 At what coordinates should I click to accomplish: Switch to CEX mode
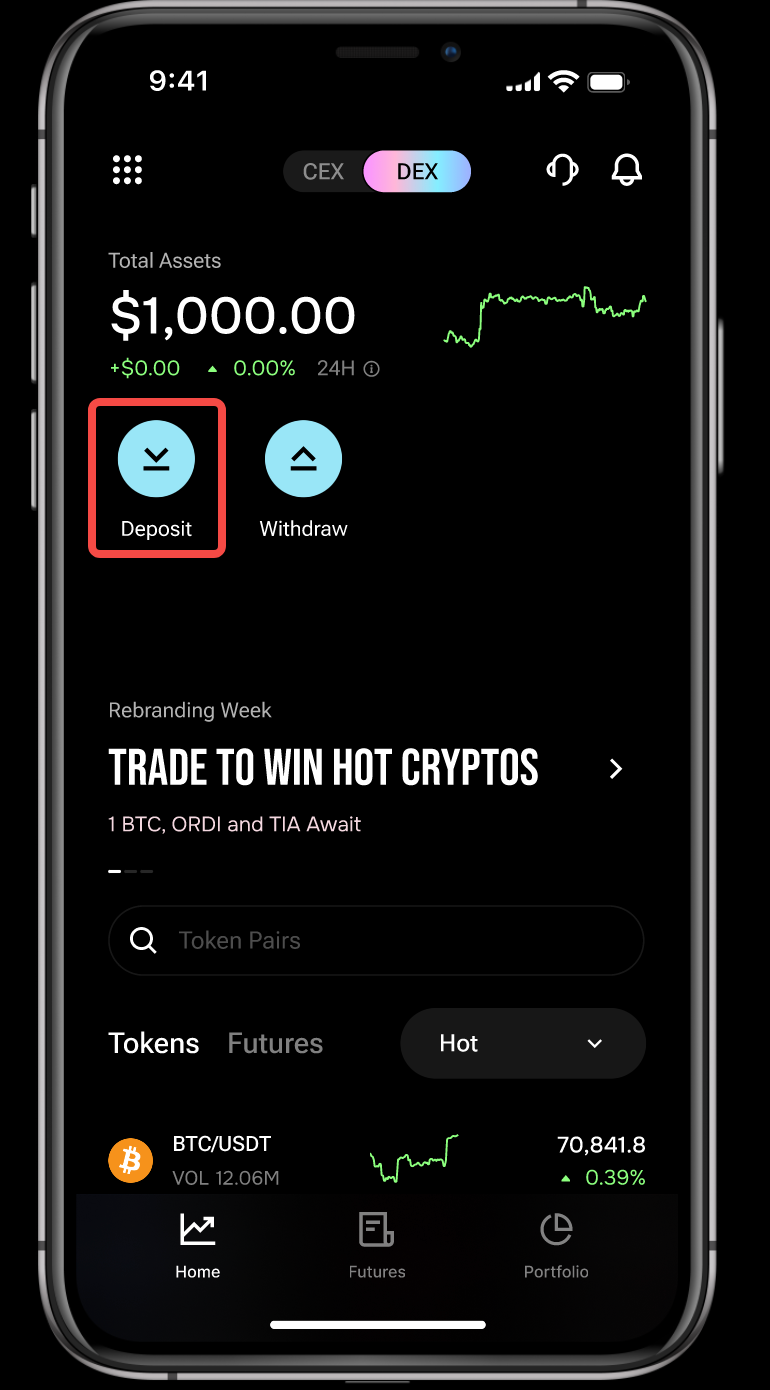tap(323, 172)
